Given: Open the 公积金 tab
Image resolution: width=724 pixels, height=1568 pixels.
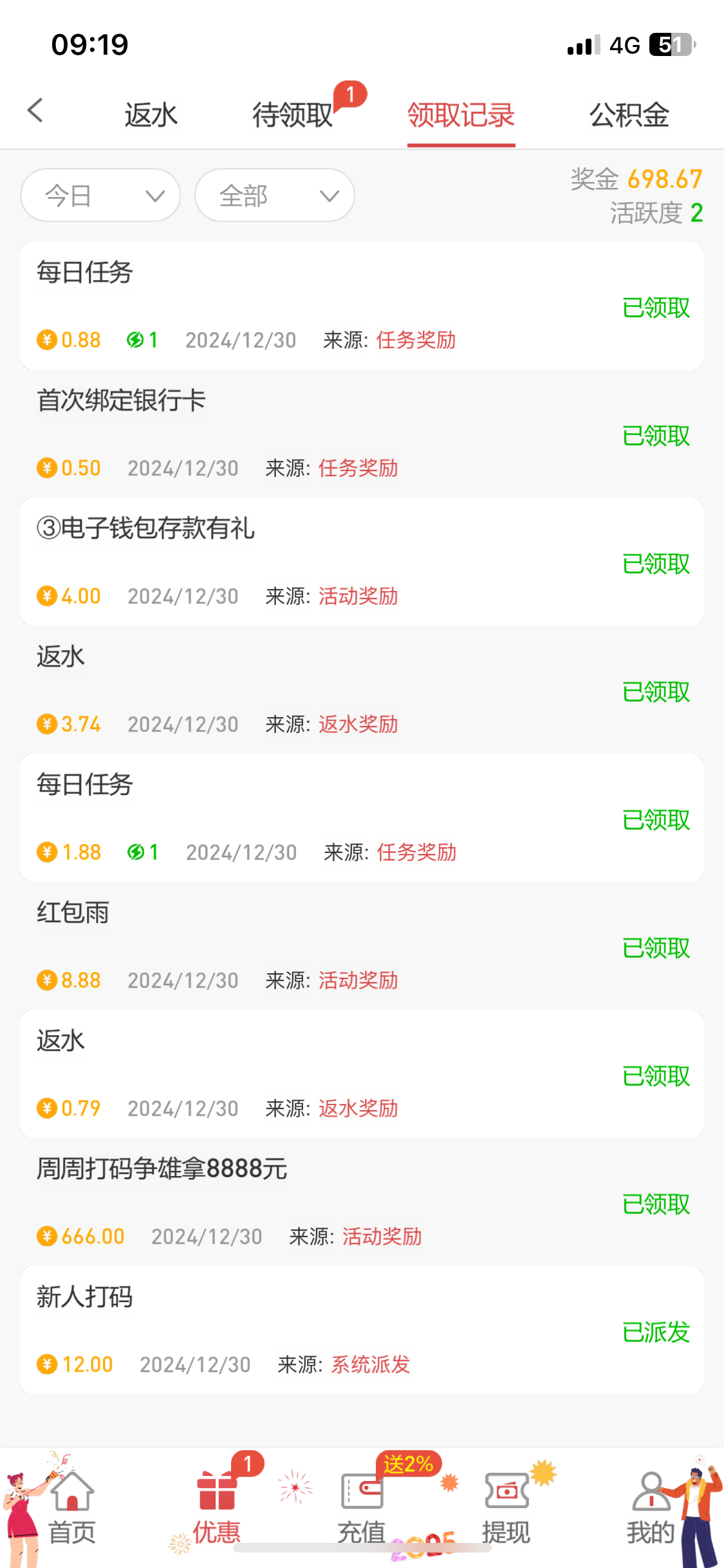Looking at the screenshot, I should pos(629,115).
